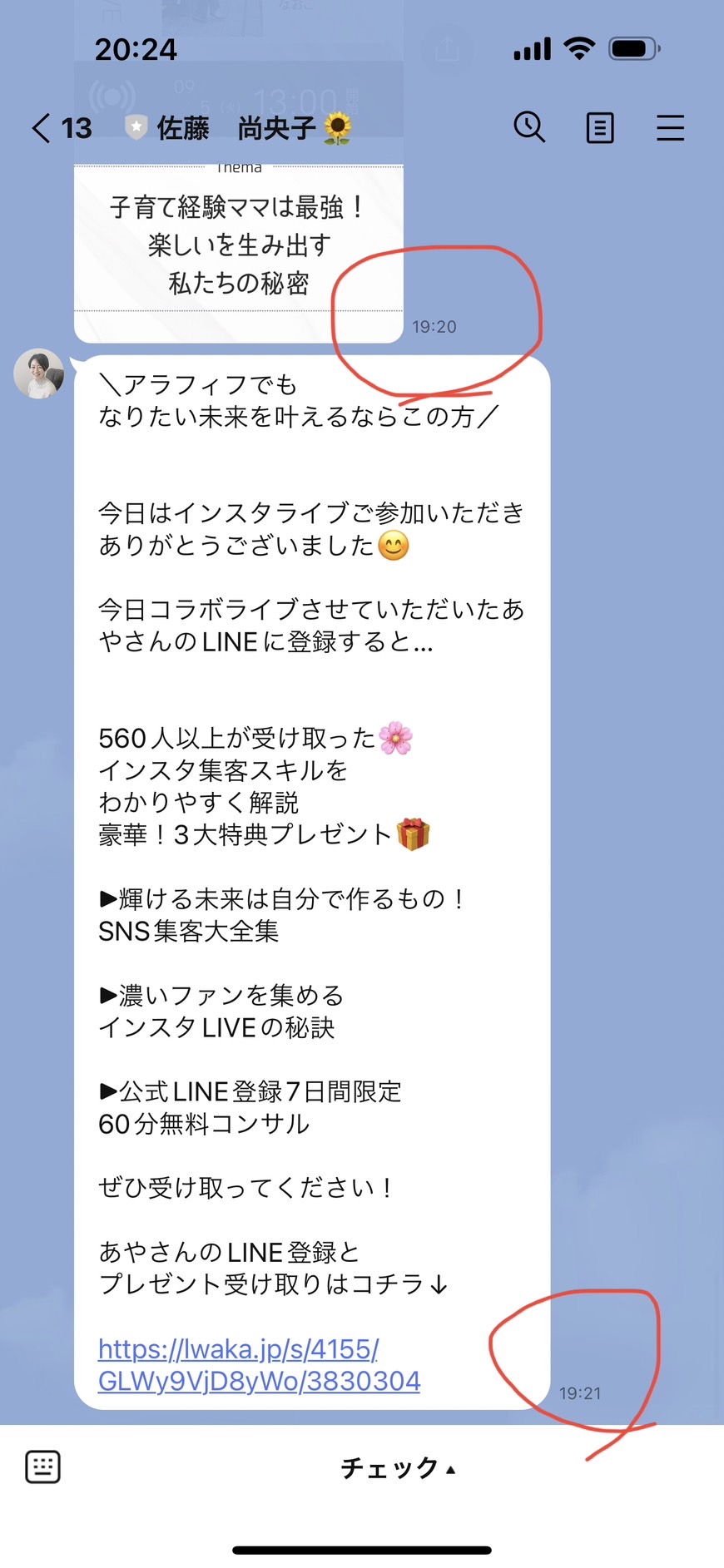Search within this chat

click(529, 127)
